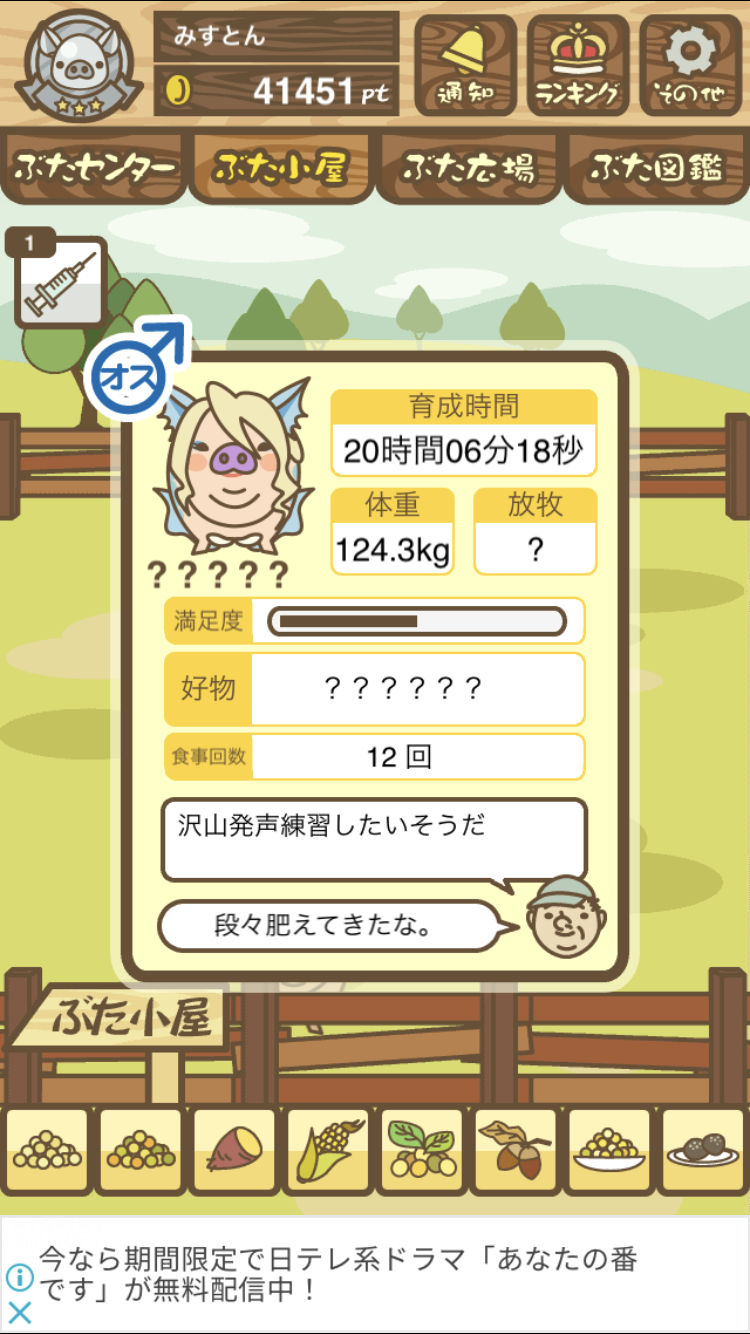Open the ad info icon
The height and width of the screenshot is (1334, 750).
(20, 1277)
